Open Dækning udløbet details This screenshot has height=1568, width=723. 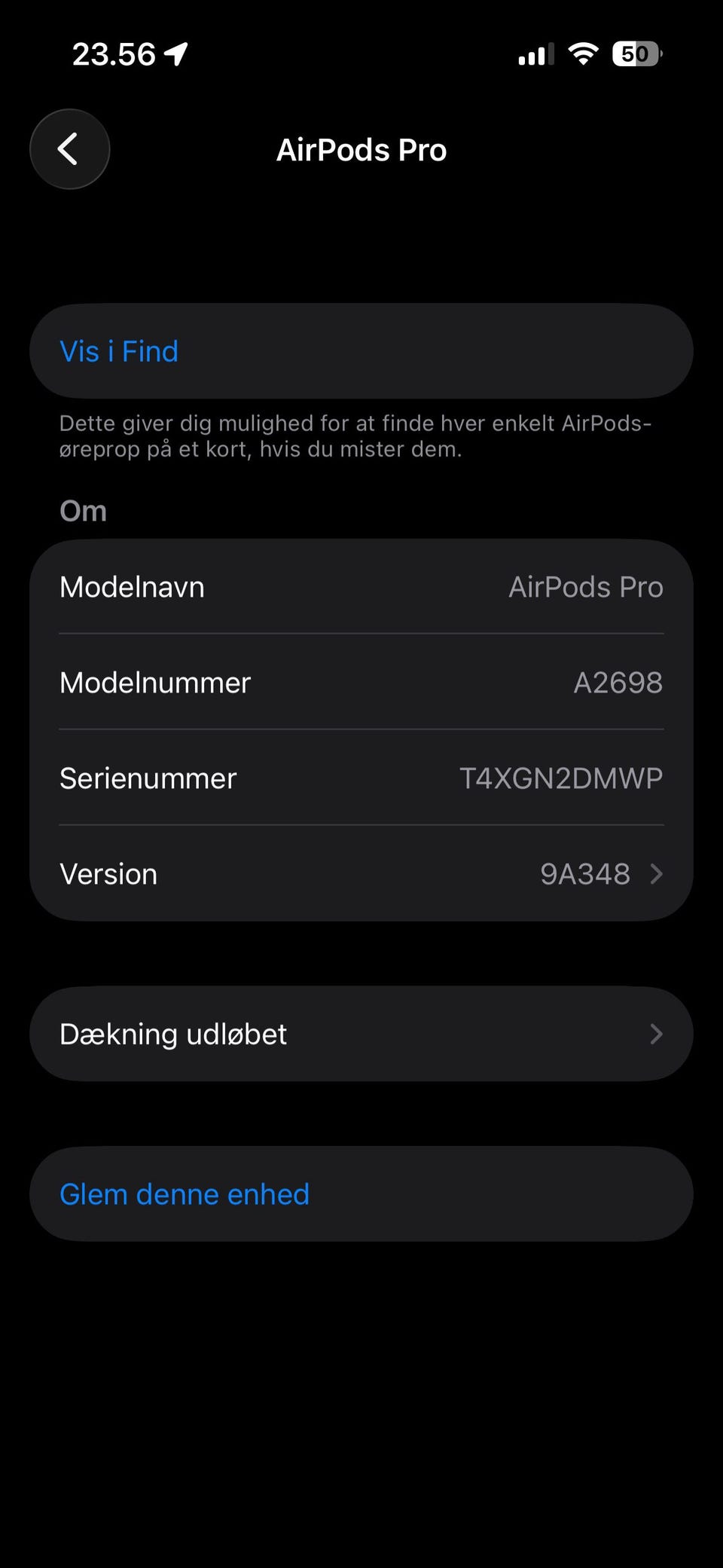point(361,1034)
